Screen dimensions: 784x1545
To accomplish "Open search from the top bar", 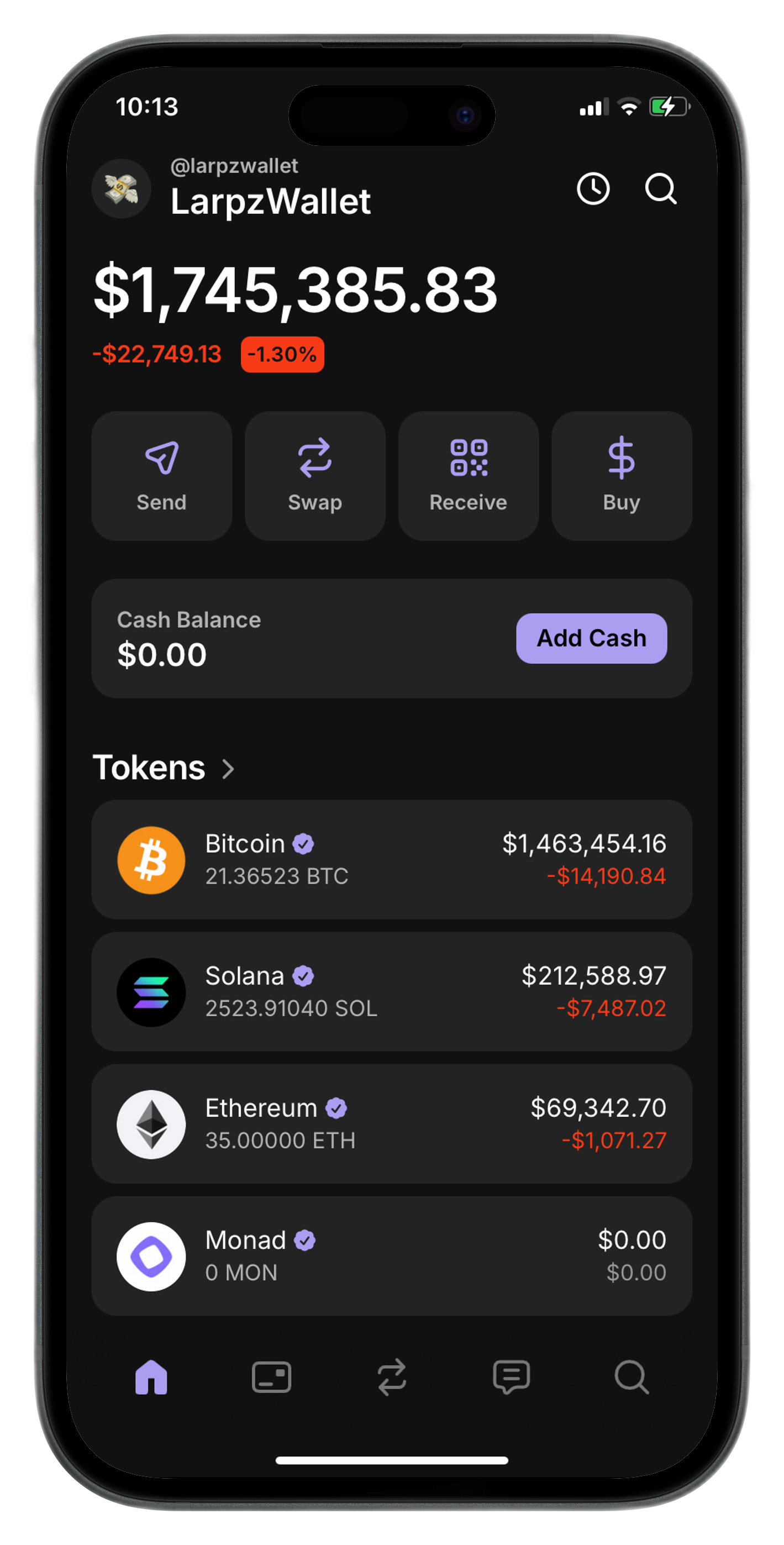I will pos(660,190).
